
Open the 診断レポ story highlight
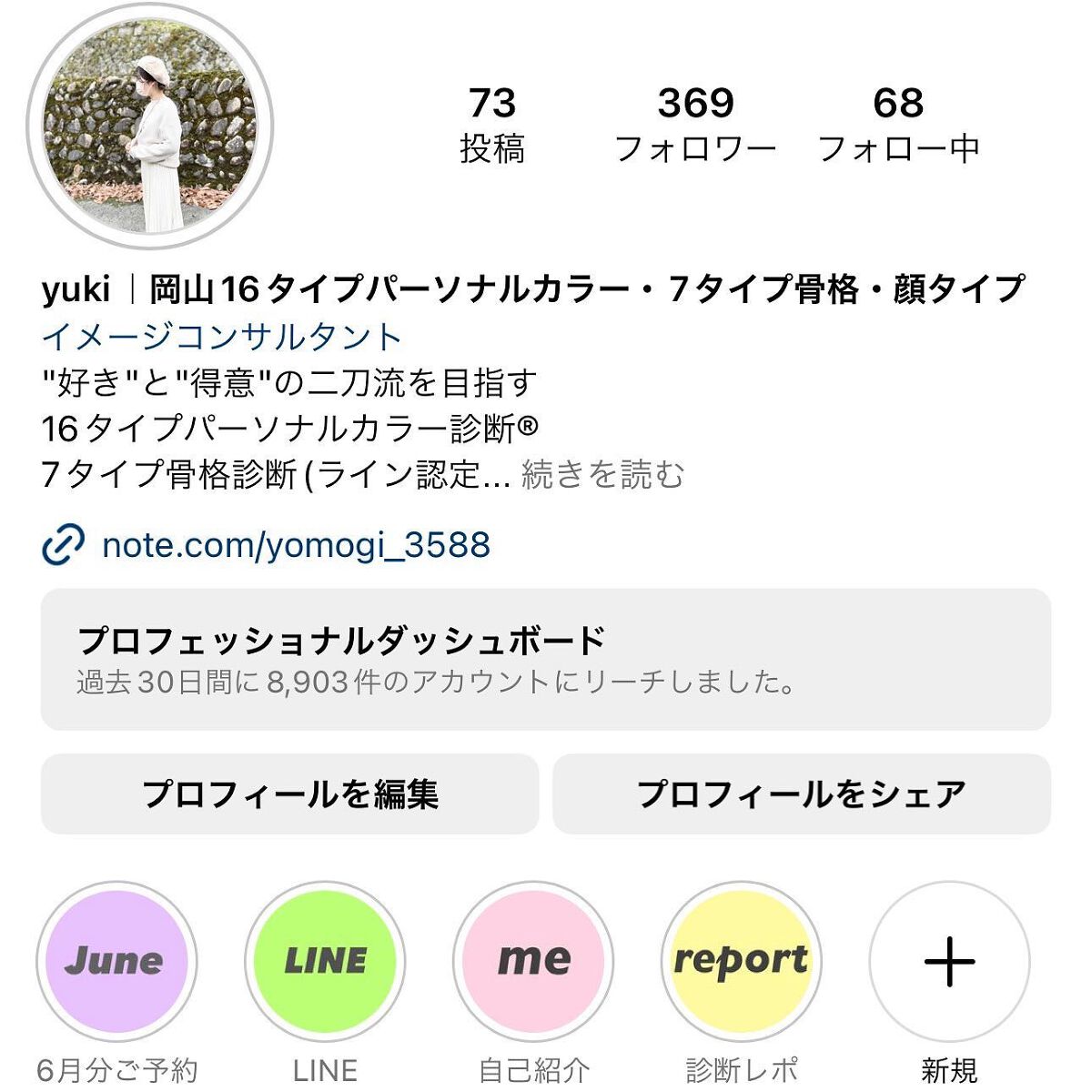click(x=741, y=961)
